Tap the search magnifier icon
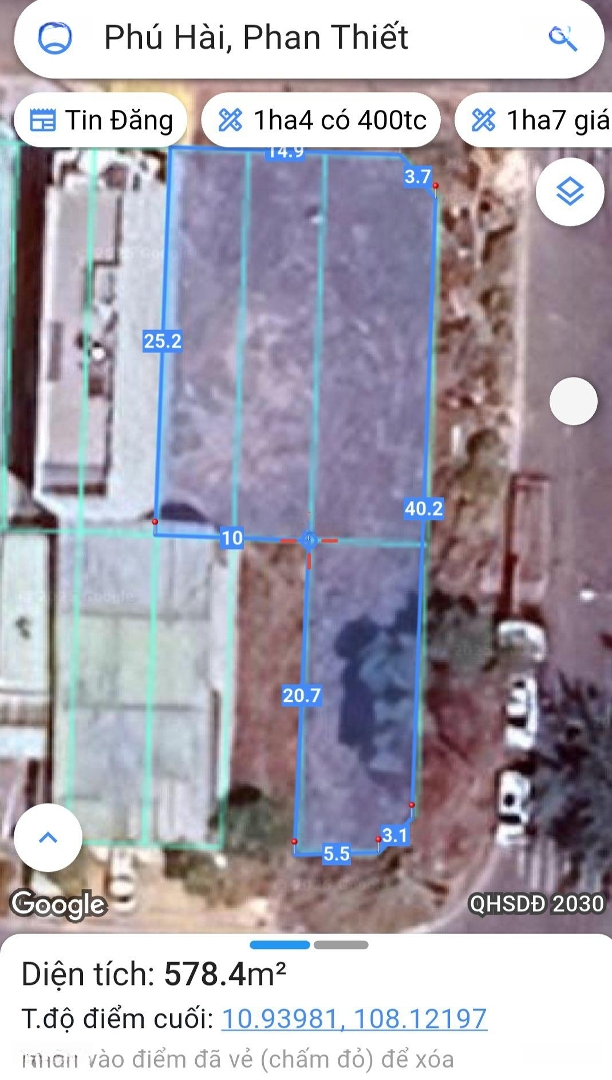Screen dimensions: 612x1080 (563, 38)
